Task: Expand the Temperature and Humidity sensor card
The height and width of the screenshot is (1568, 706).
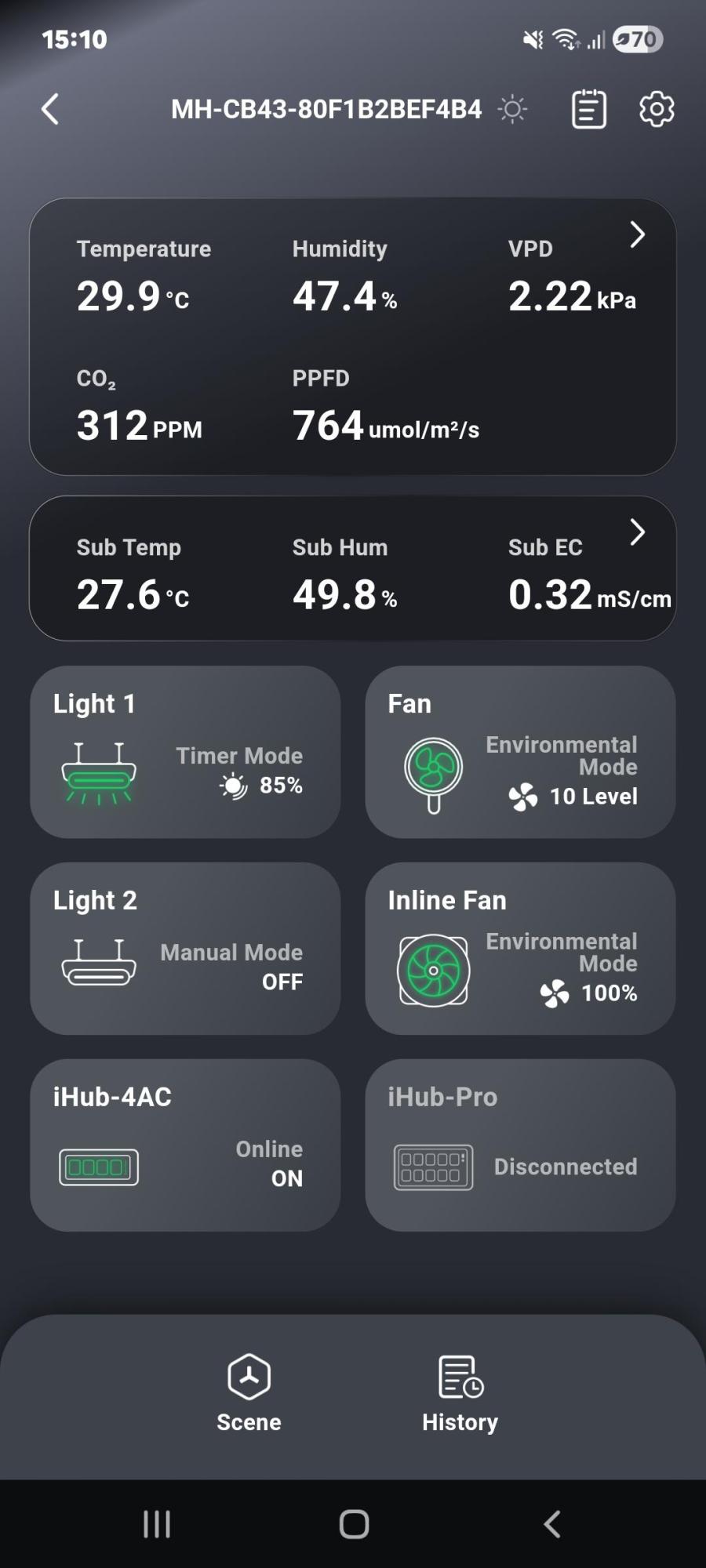Action: [352, 336]
